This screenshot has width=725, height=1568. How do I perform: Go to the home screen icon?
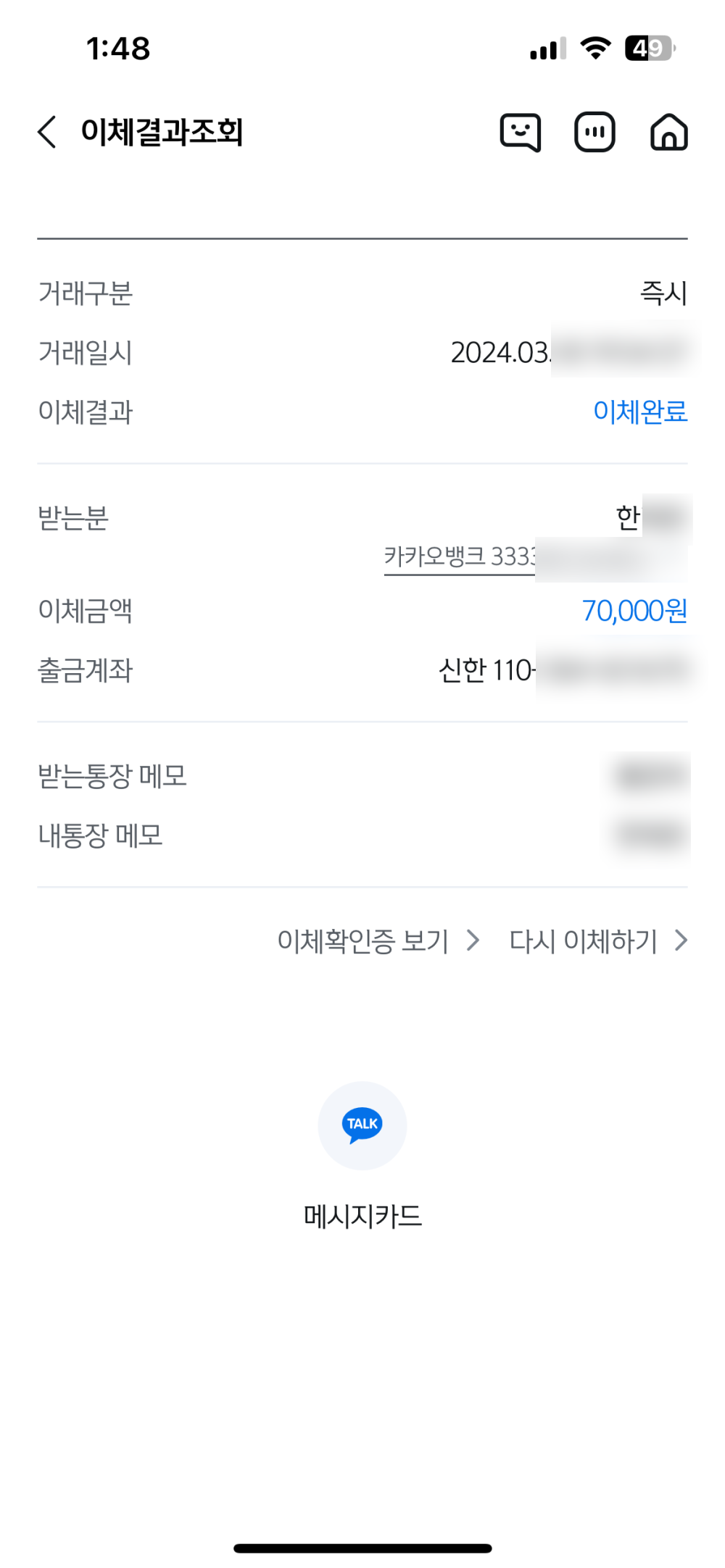tap(668, 133)
